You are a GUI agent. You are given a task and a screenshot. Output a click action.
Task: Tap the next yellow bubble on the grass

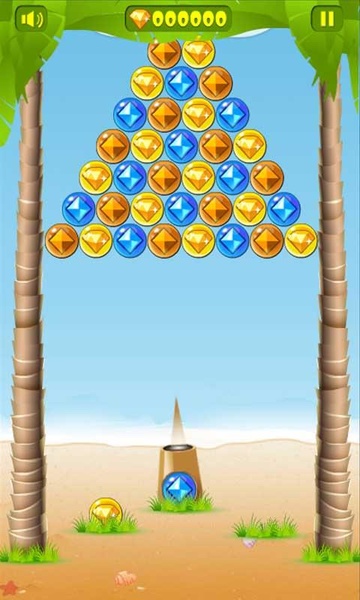(x=106, y=512)
